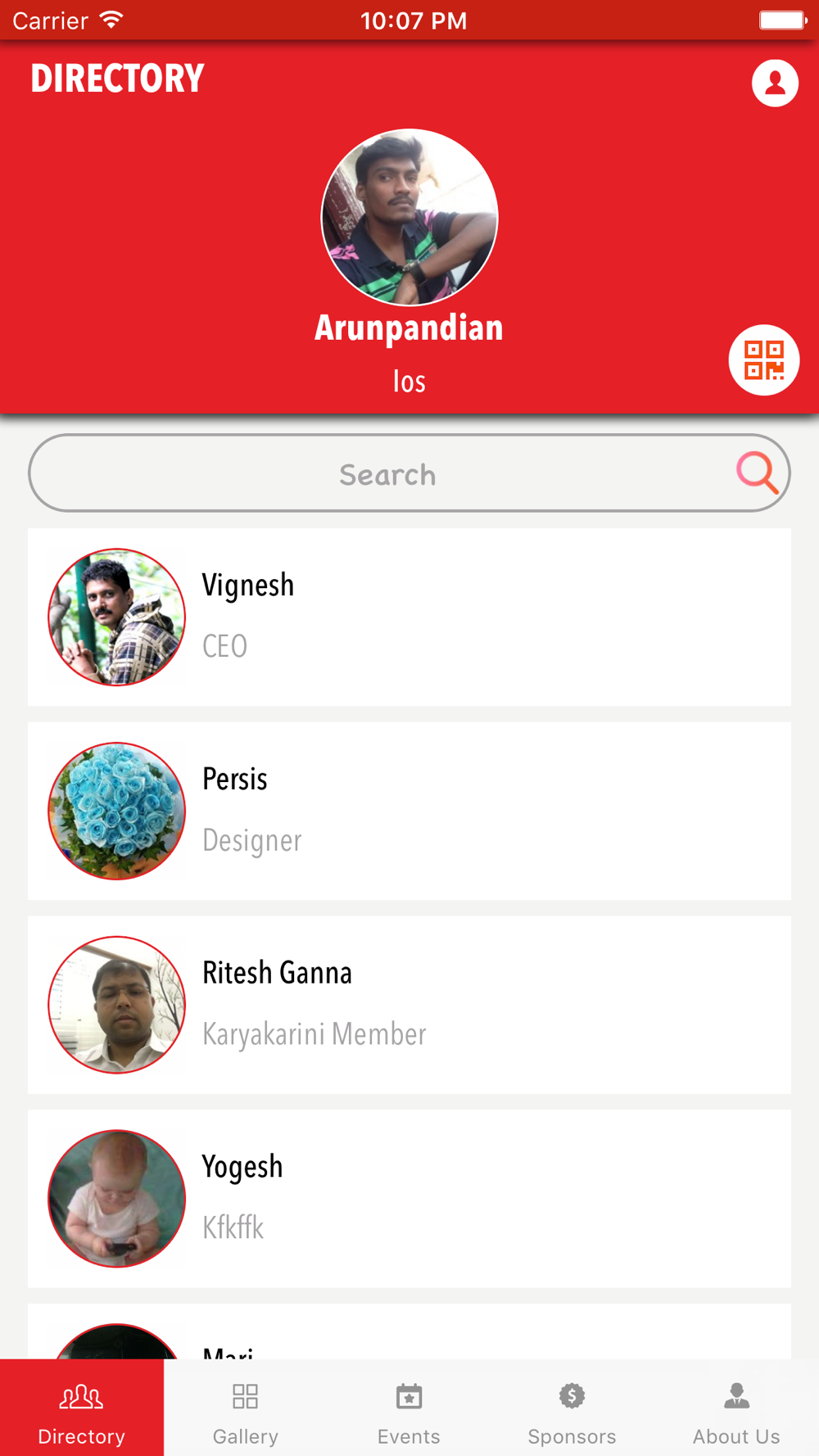Open Persis the Designer's entry
The image size is (819, 1456).
409,811
